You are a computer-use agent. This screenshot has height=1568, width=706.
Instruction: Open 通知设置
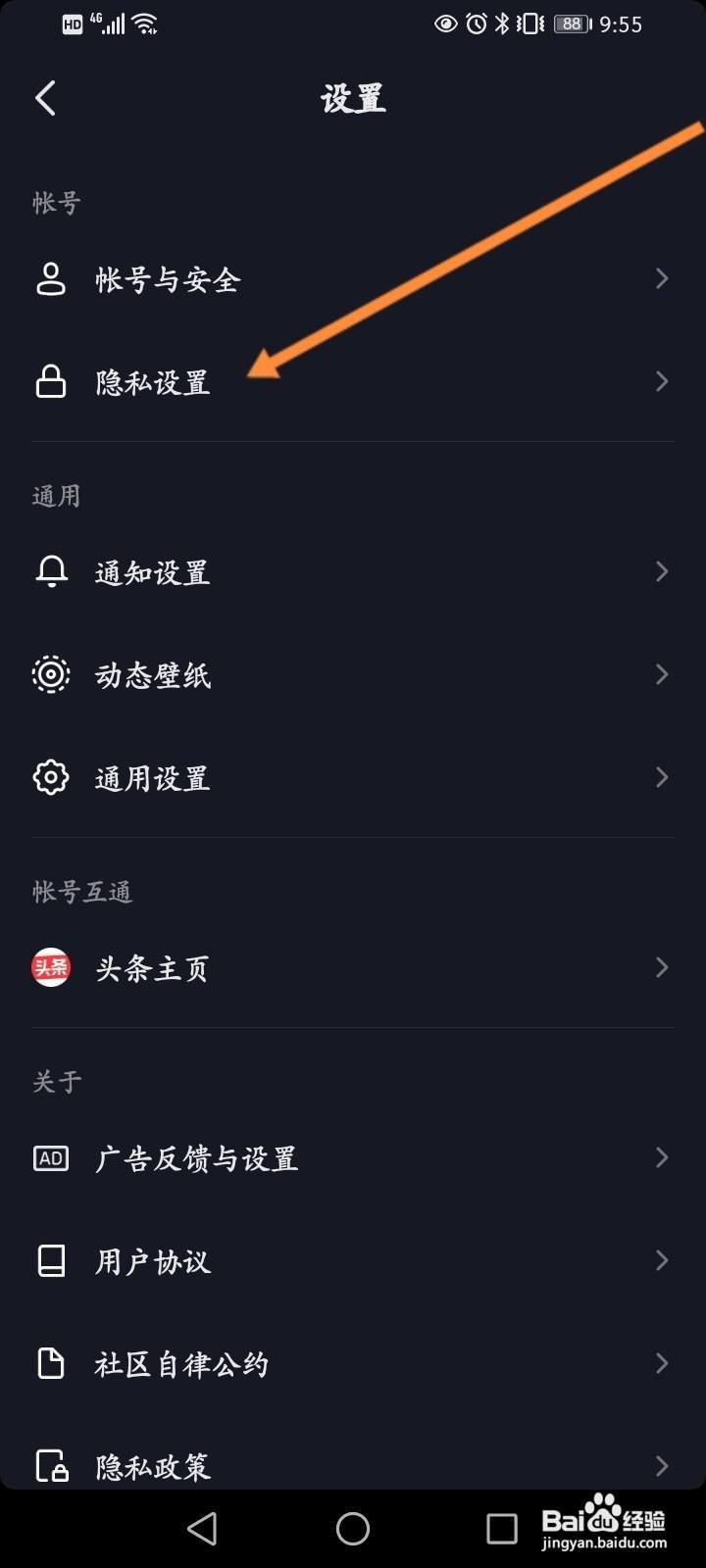pyautogui.click(x=353, y=571)
